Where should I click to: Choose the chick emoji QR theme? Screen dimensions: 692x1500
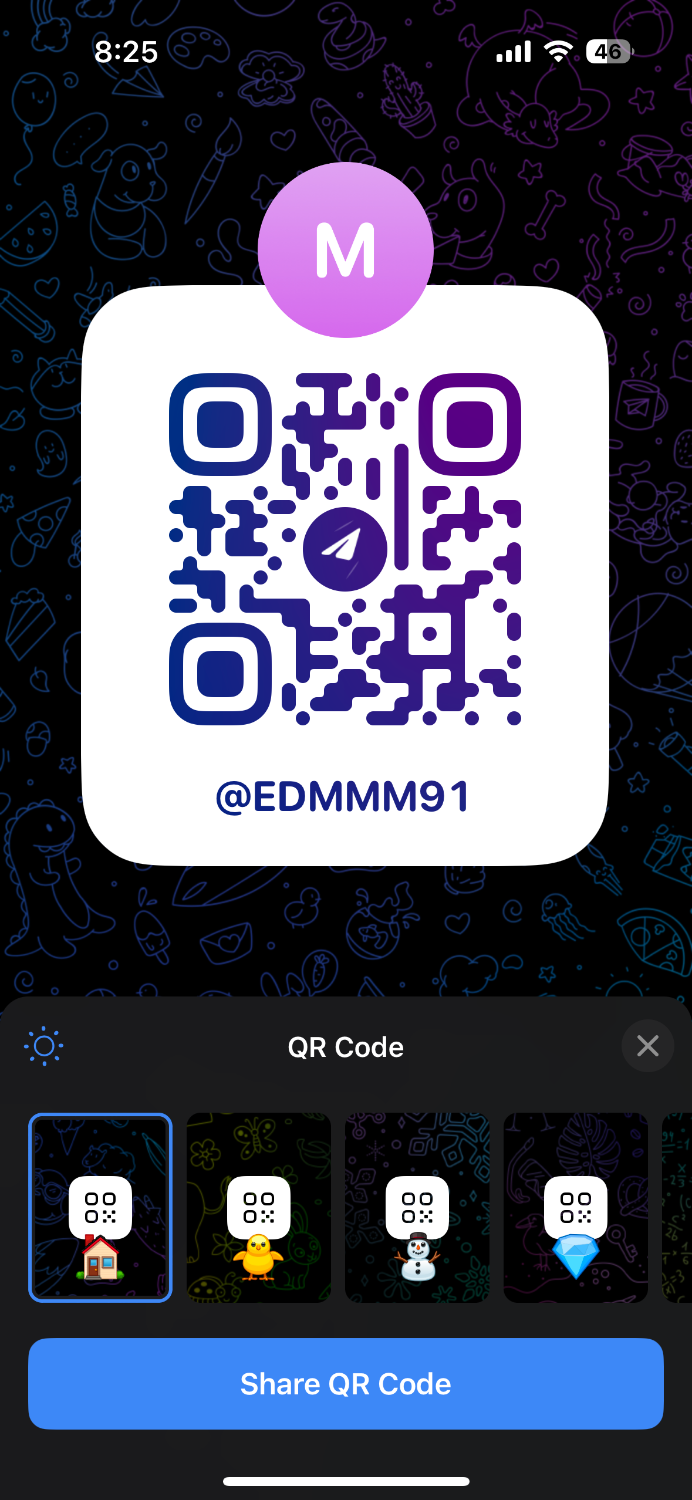tap(258, 1208)
